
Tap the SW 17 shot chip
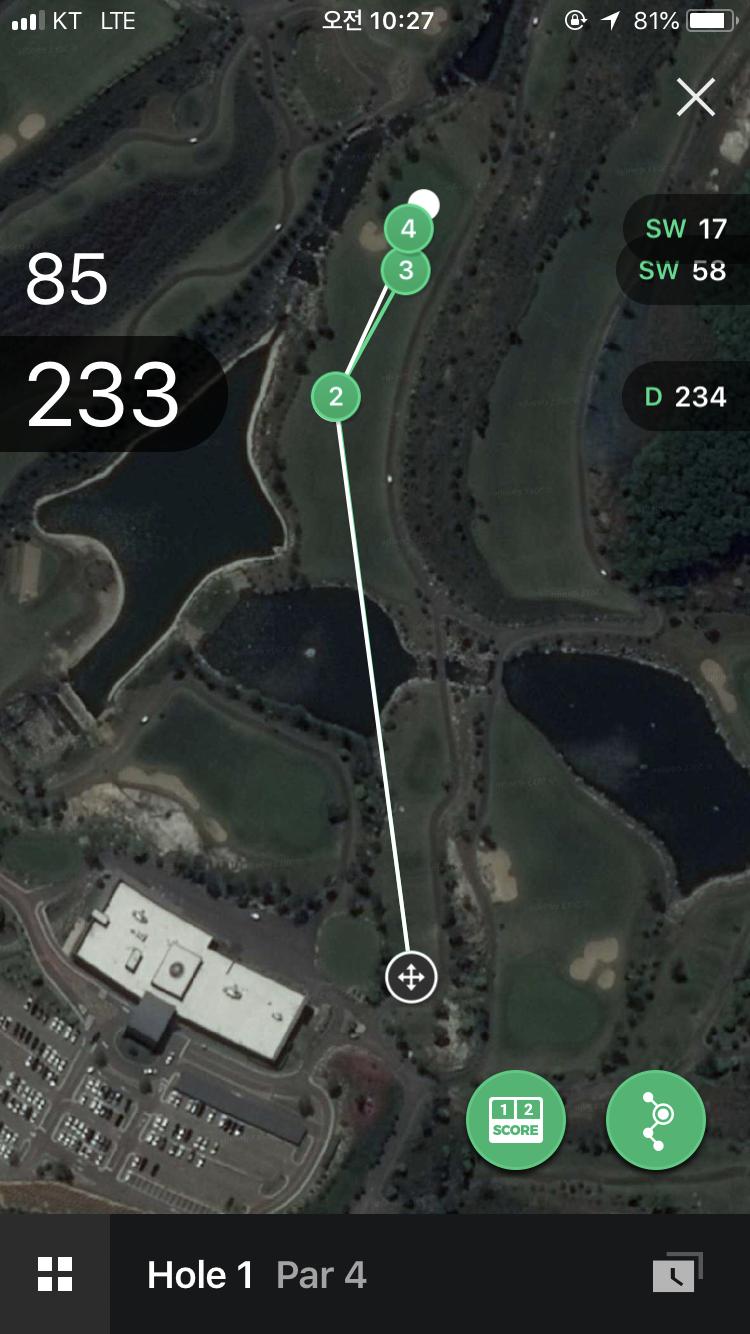(x=686, y=228)
